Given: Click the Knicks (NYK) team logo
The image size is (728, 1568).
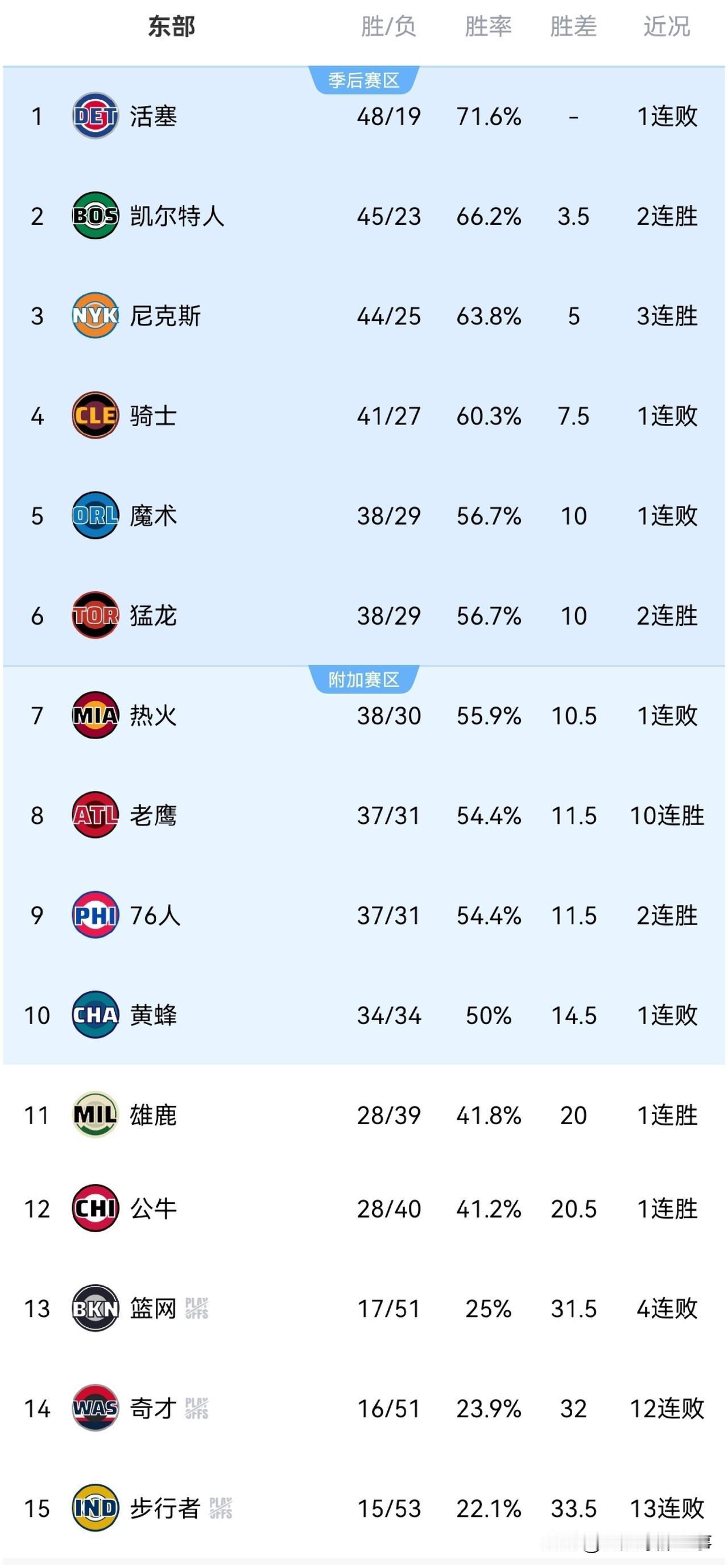Looking at the screenshot, I should pyautogui.click(x=94, y=316).
